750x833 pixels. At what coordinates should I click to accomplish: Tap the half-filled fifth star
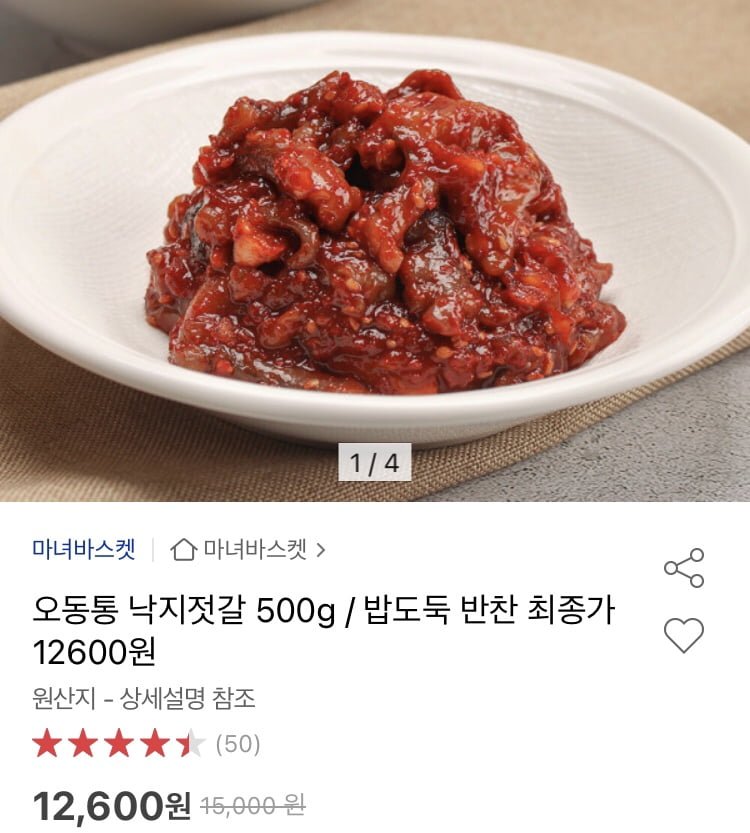(192, 744)
